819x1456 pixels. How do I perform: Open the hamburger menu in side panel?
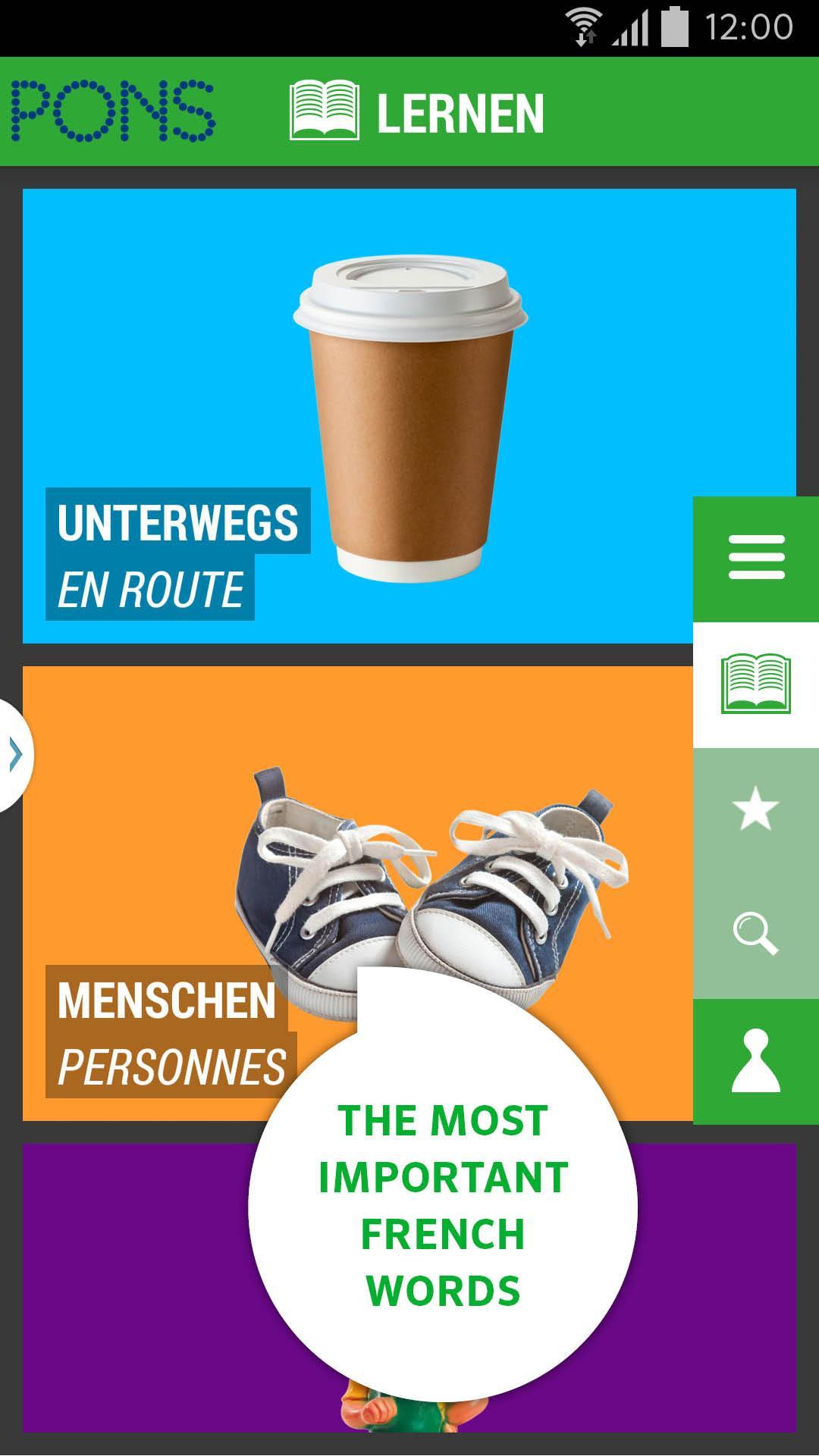[756, 559]
